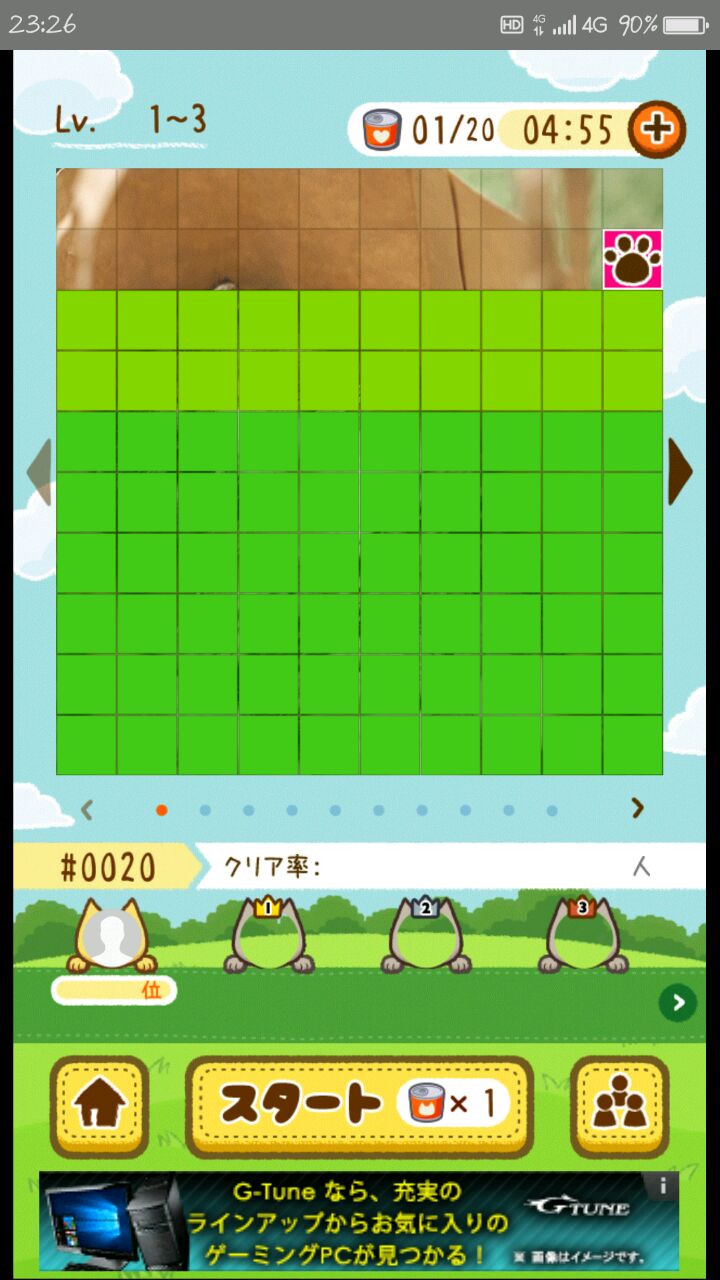Go to the next level with the right arrow
720x1280 pixels.
[x=680, y=470]
